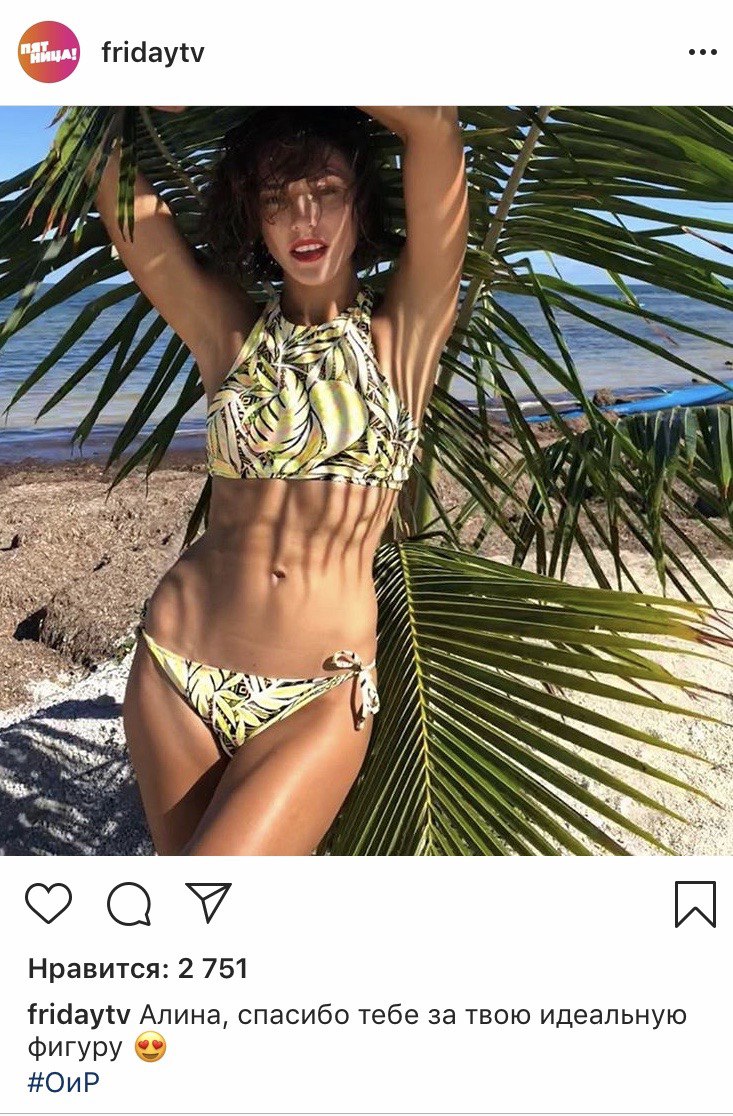Save the post with the bookmark icon
The width and height of the screenshot is (733, 1116).
(695, 904)
